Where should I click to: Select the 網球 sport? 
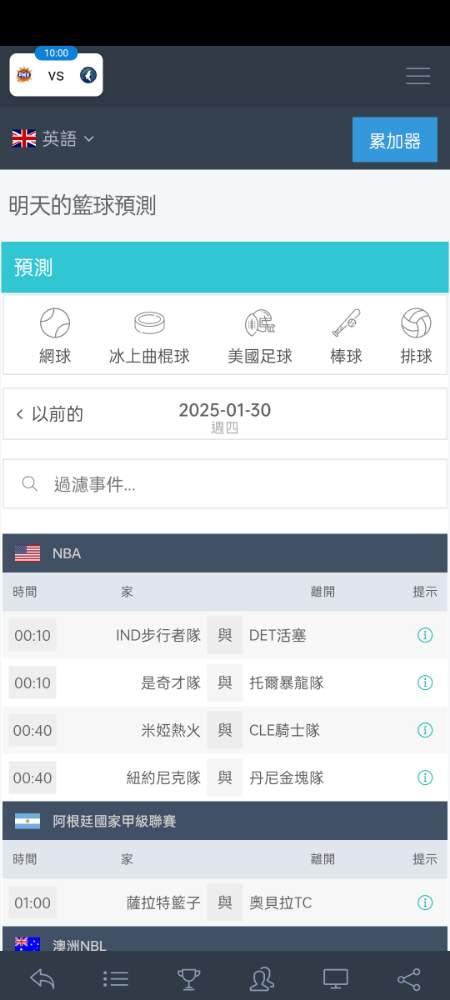(x=55, y=336)
